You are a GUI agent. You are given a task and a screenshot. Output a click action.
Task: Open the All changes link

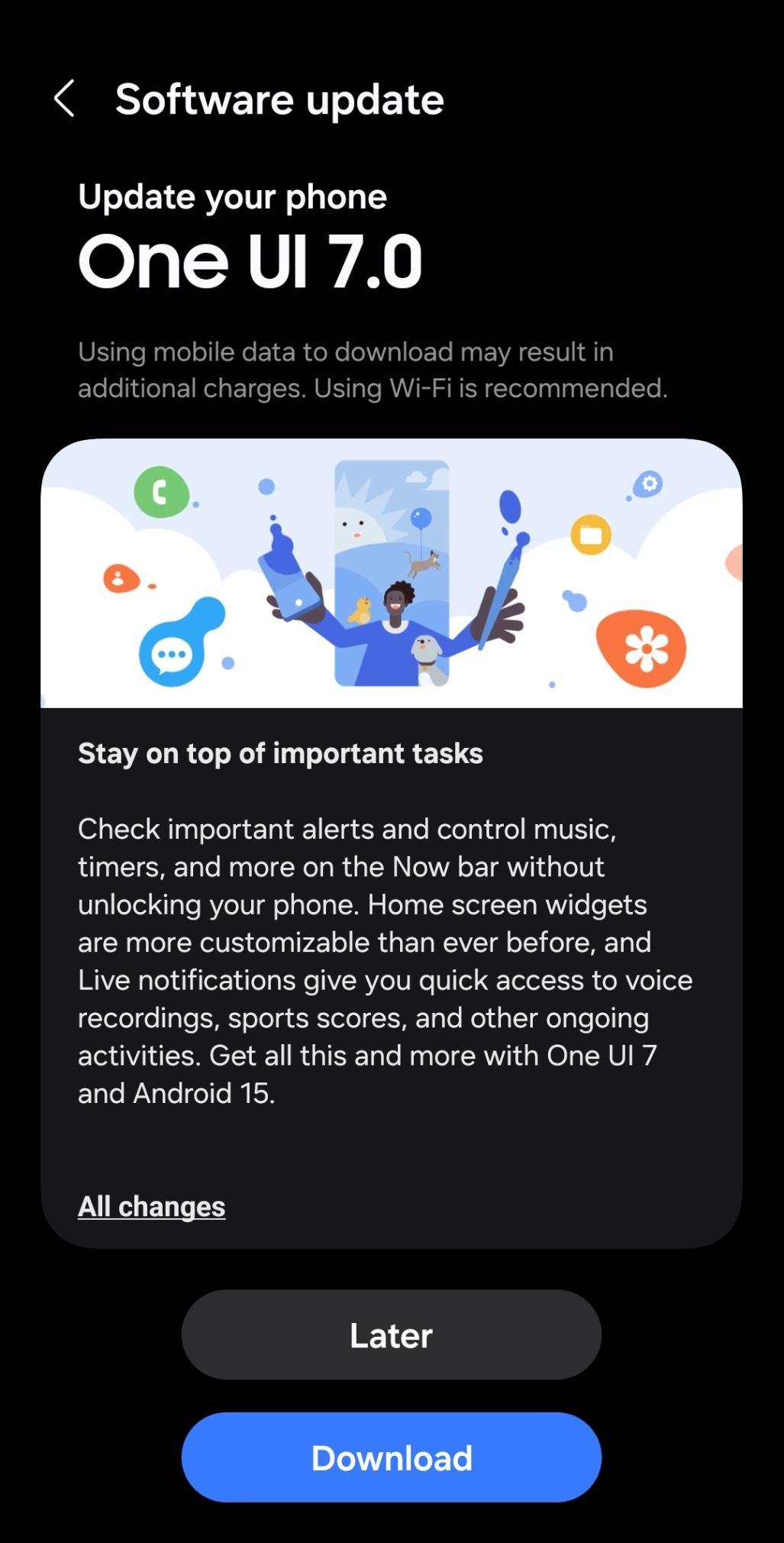tap(151, 1206)
